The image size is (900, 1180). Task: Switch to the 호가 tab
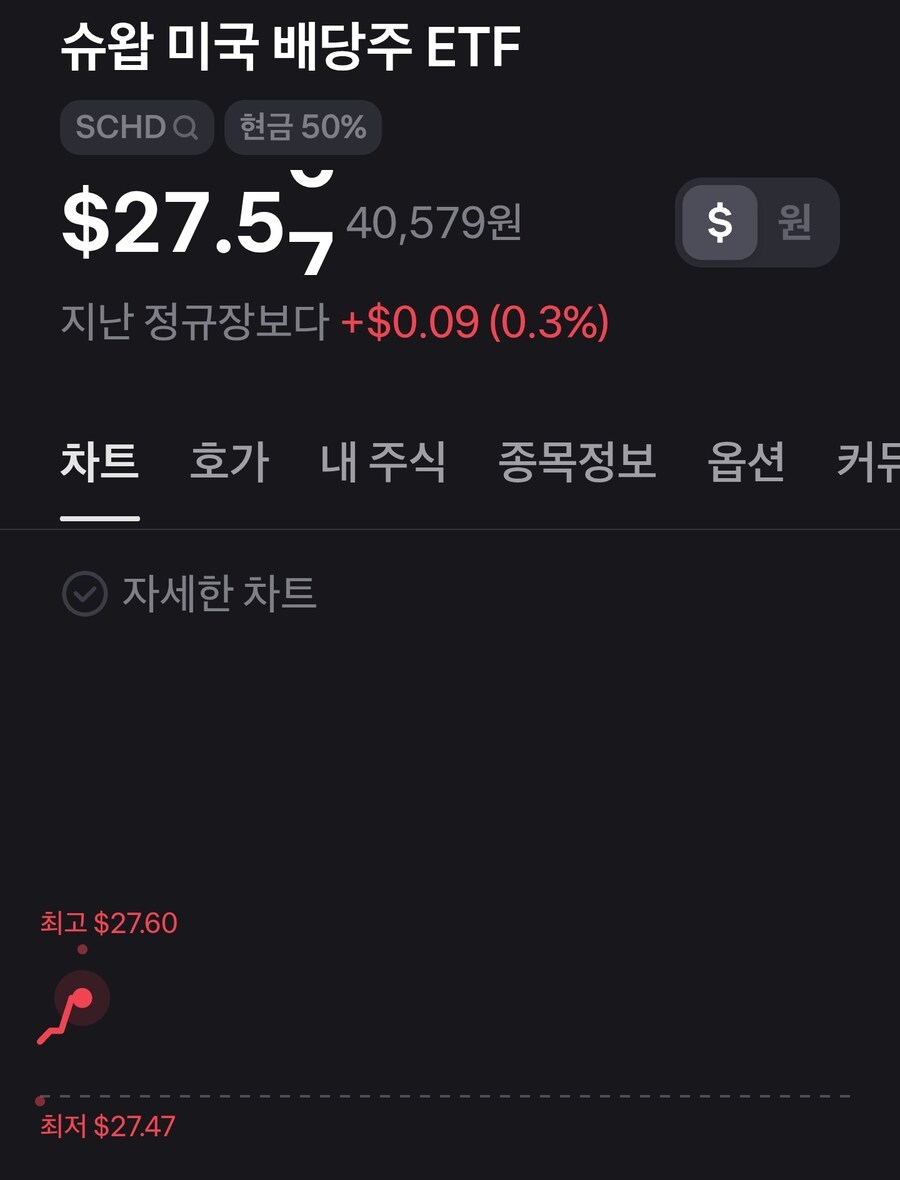coord(228,460)
